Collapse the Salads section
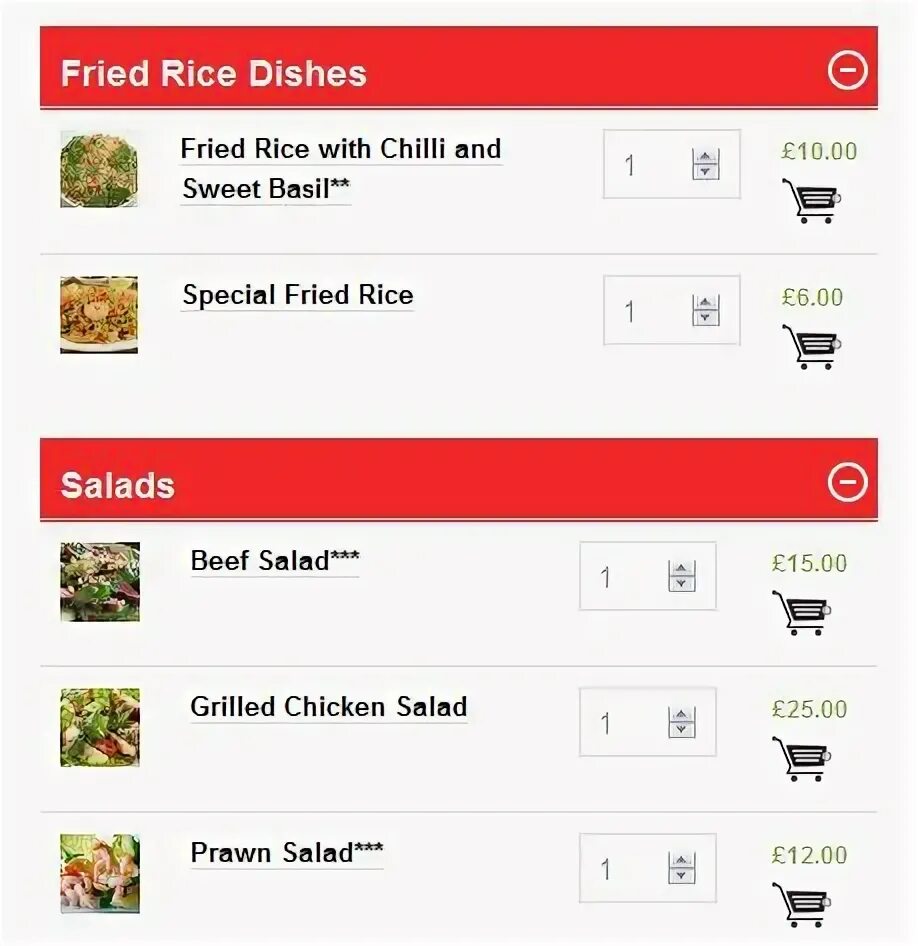The image size is (918, 946). 847,482
